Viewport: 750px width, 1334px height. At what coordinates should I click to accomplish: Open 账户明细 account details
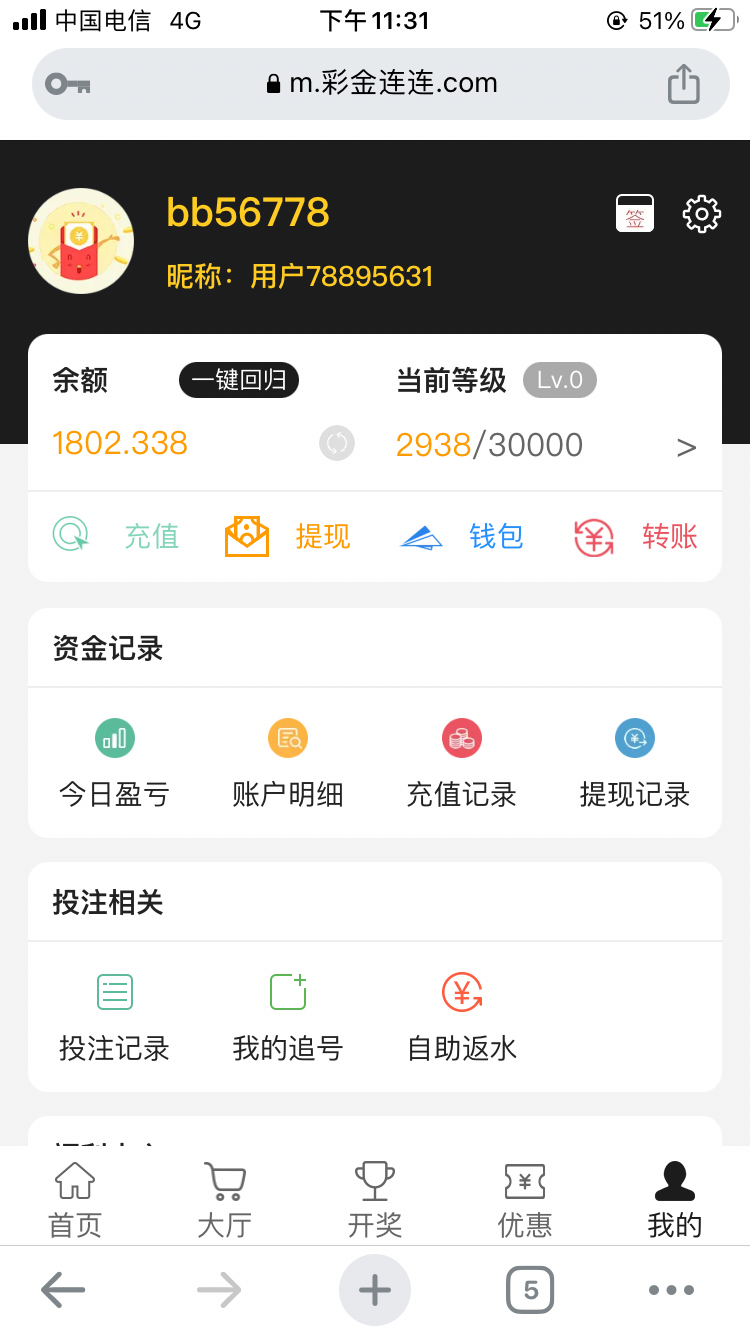click(x=288, y=765)
